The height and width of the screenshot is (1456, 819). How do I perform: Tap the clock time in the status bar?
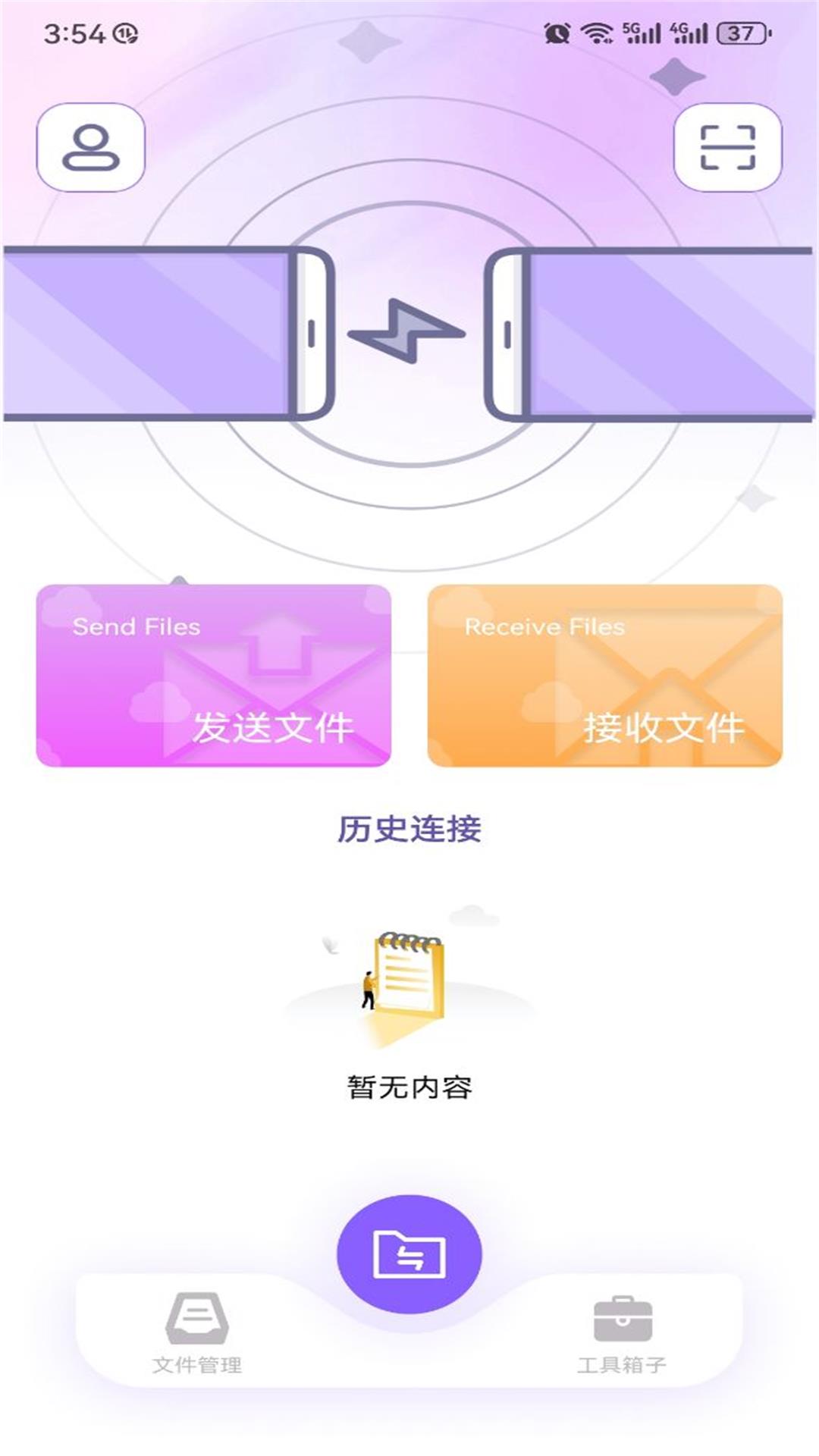pos(76,32)
